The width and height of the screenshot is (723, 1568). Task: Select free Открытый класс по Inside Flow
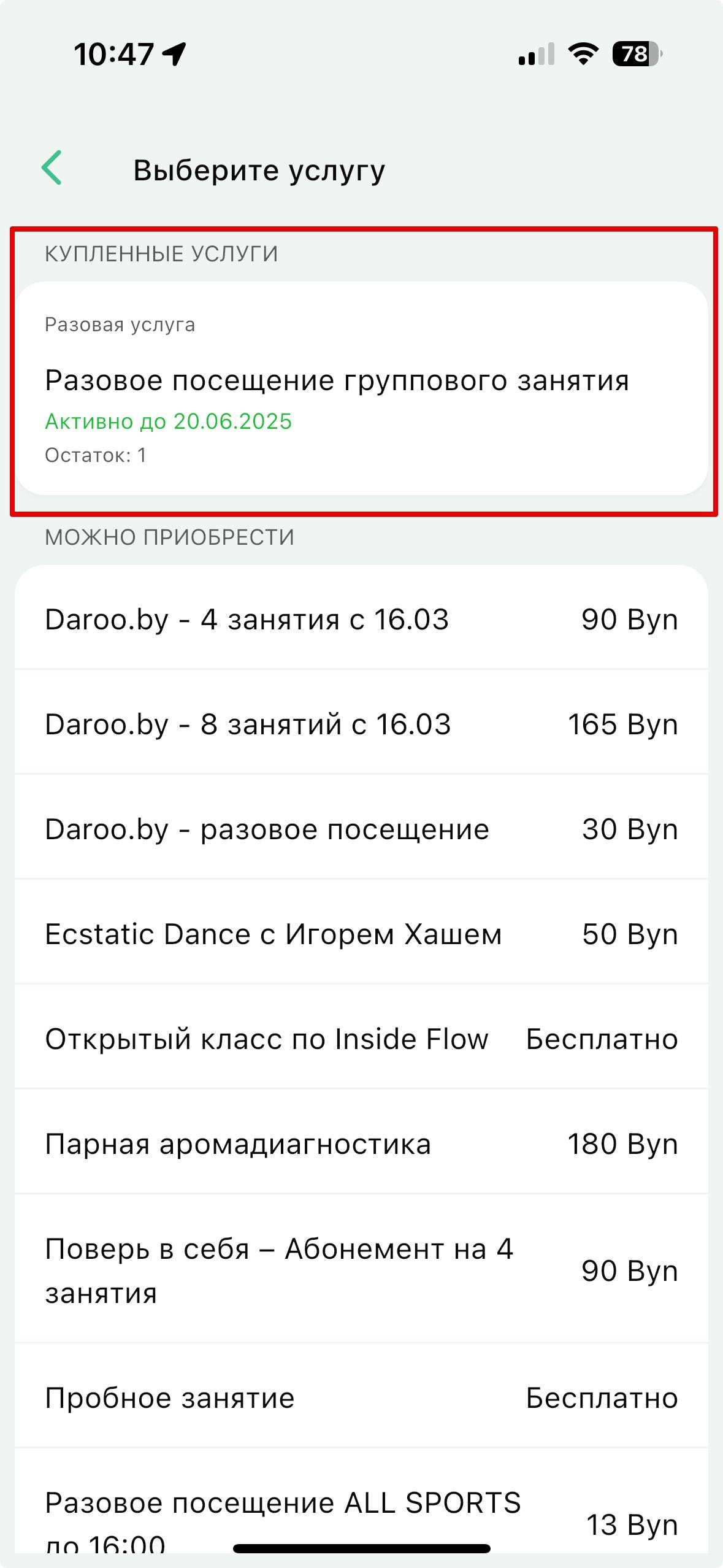tap(361, 1039)
